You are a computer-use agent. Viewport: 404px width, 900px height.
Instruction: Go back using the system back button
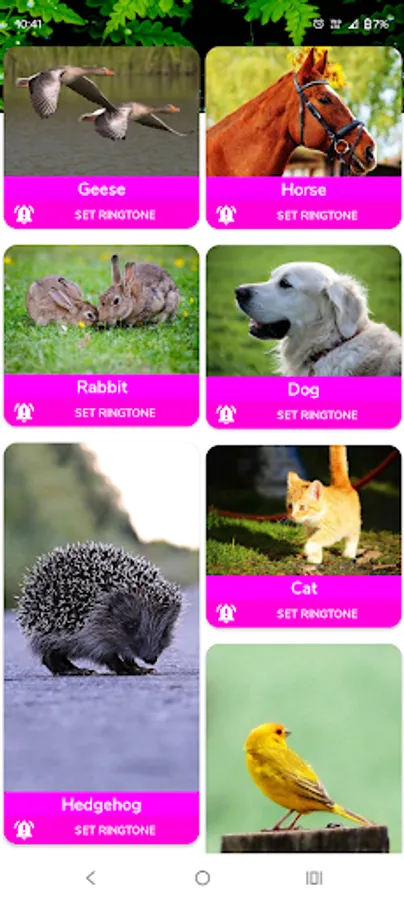90,878
